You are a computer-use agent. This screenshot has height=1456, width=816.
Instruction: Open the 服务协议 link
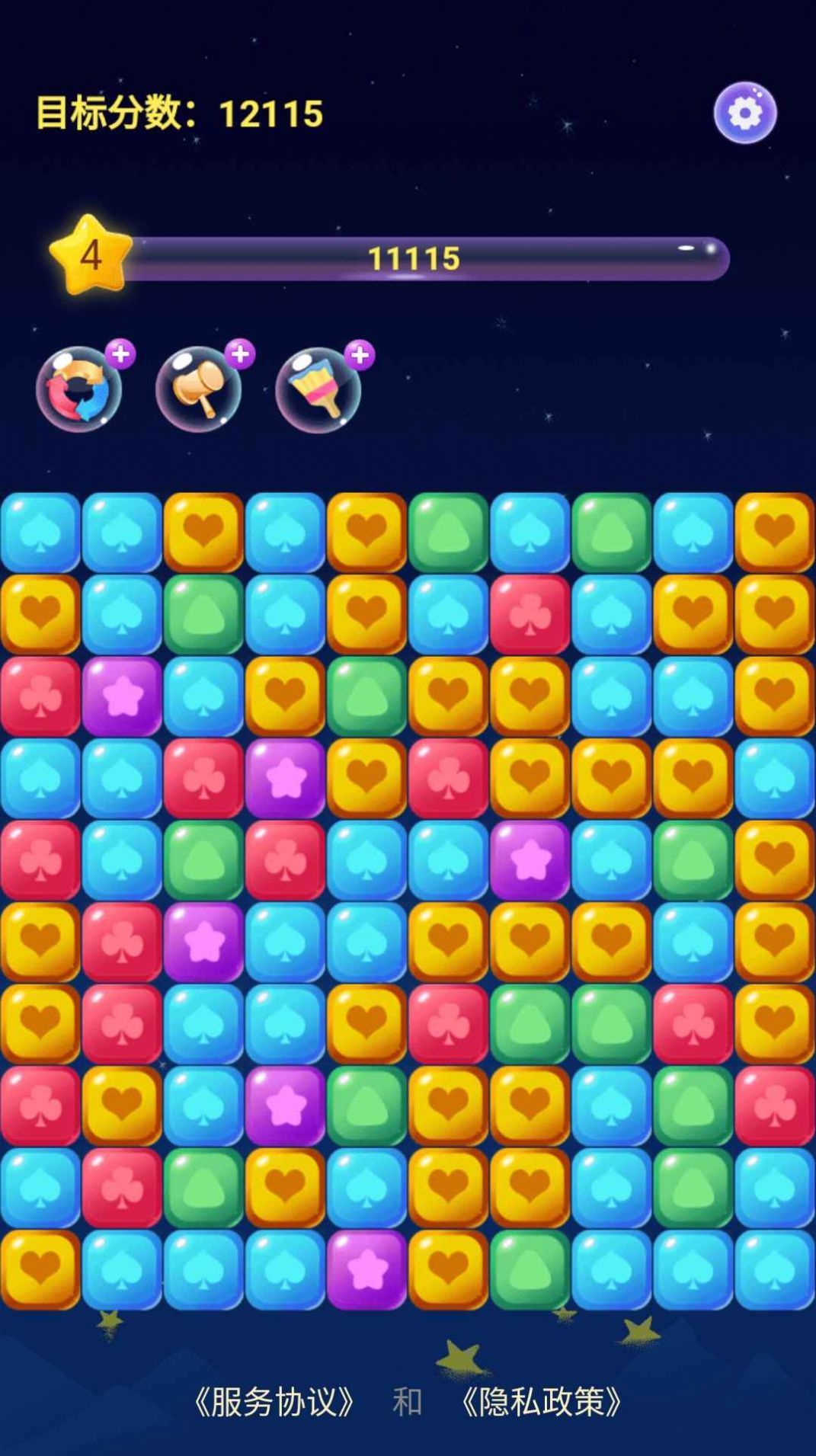(x=274, y=1401)
